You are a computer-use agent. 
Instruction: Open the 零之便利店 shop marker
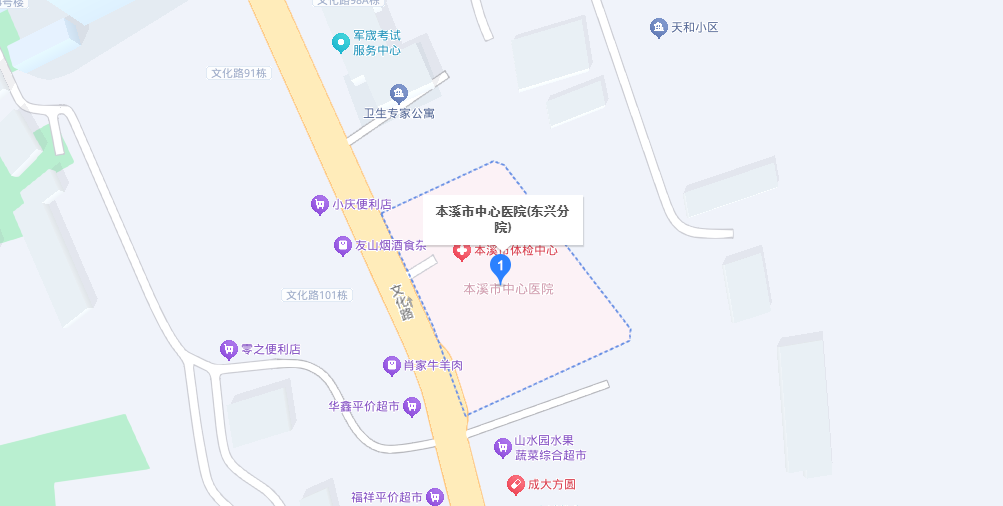229,350
